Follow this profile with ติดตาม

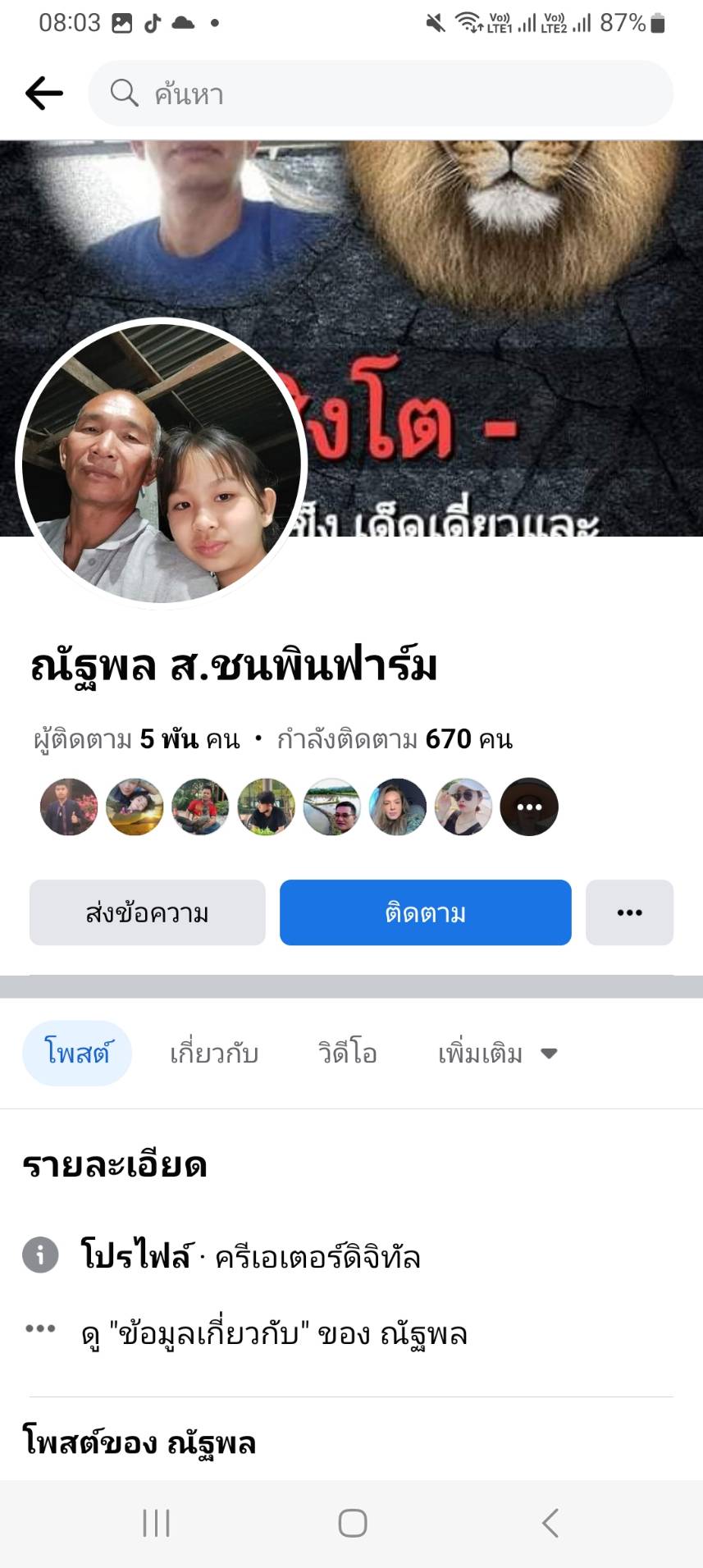coord(425,912)
